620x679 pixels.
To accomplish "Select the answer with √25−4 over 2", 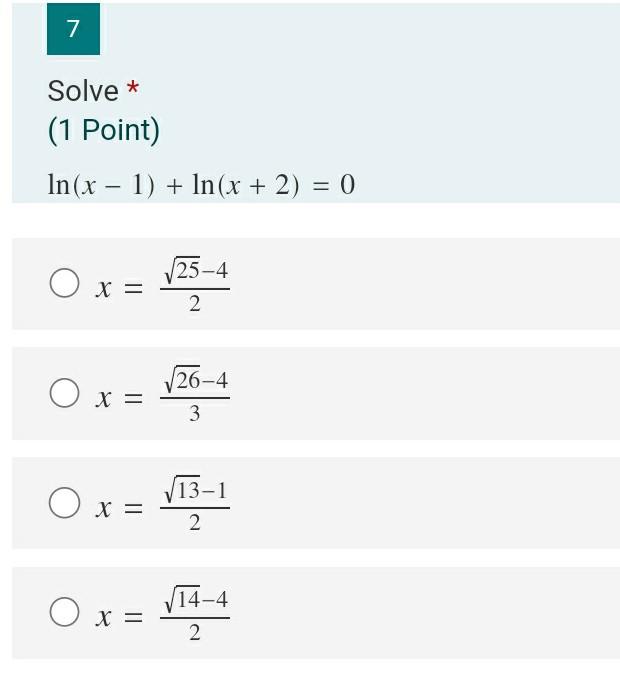I will tap(65, 284).
